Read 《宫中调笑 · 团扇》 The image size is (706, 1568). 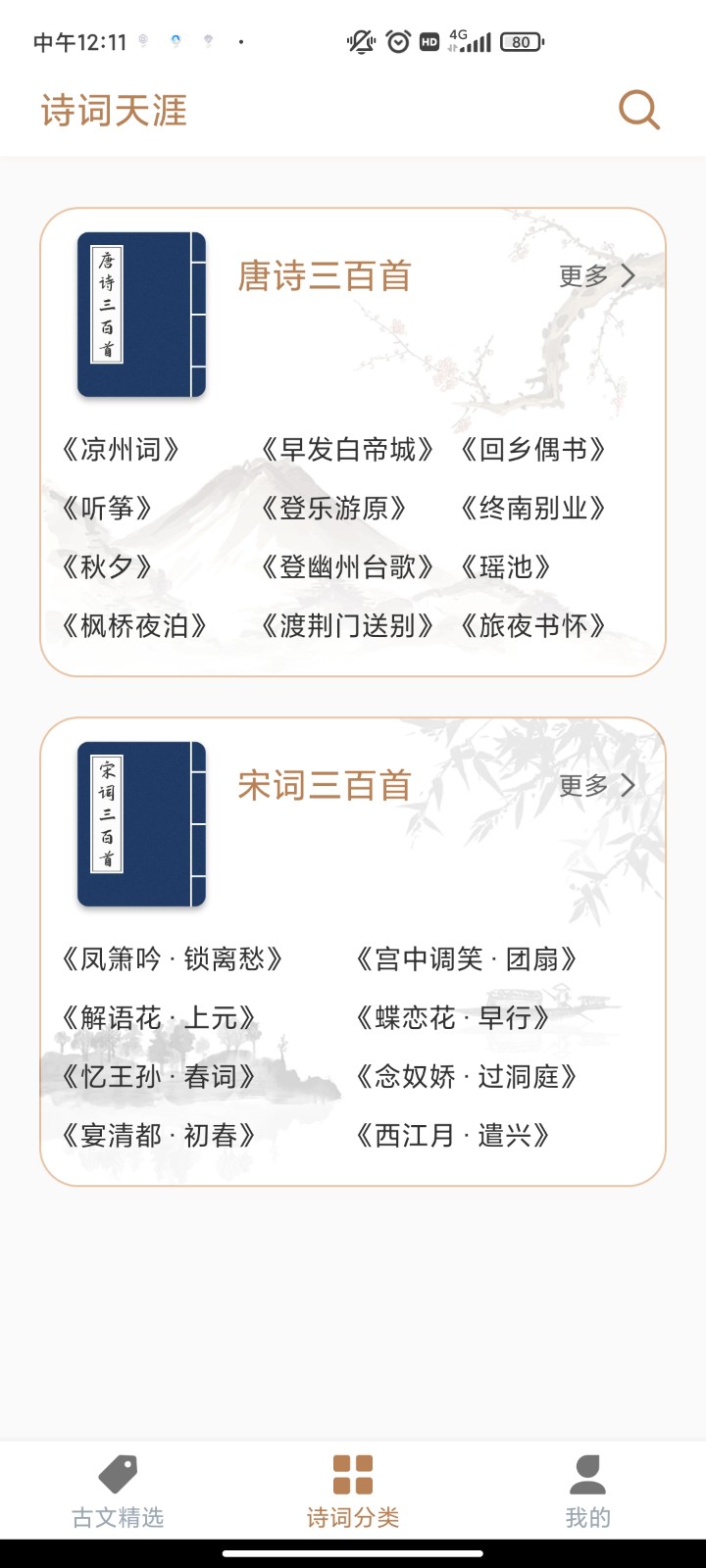pyautogui.click(x=466, y=959)
